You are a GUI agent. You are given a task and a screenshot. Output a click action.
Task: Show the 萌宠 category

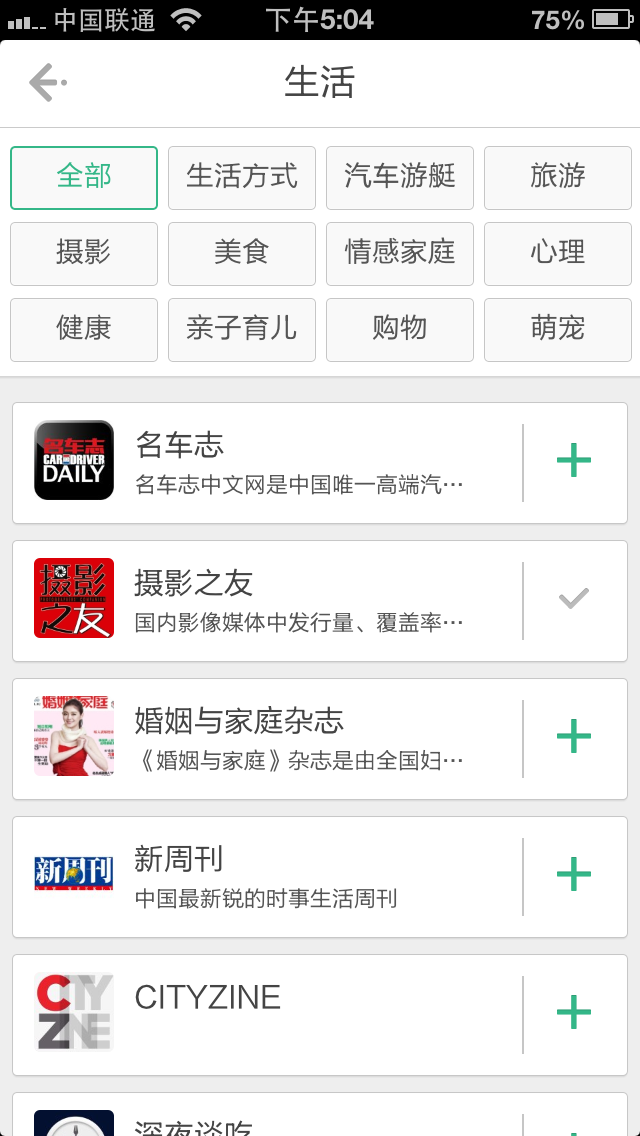coord(558,330)
